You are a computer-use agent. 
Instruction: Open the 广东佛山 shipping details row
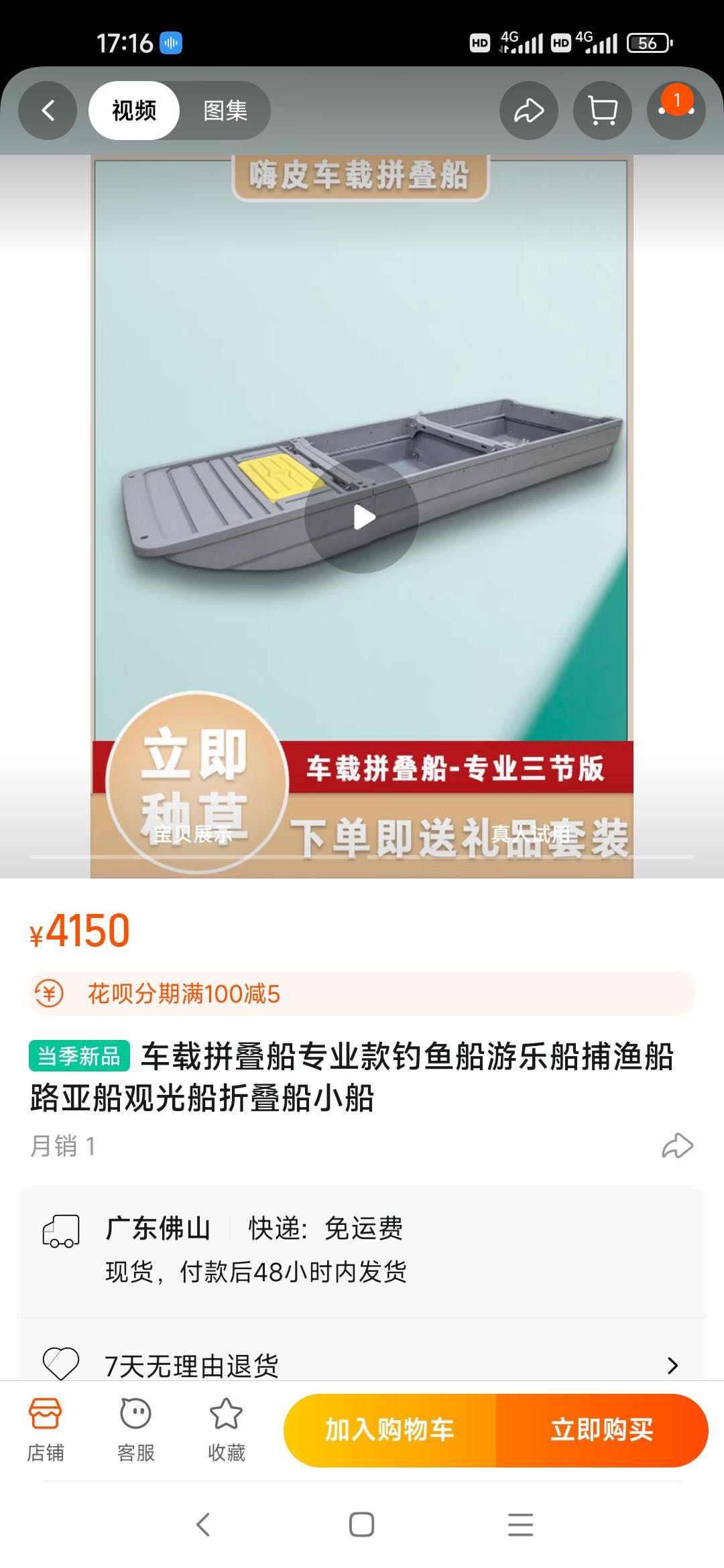click(362, 1250)
